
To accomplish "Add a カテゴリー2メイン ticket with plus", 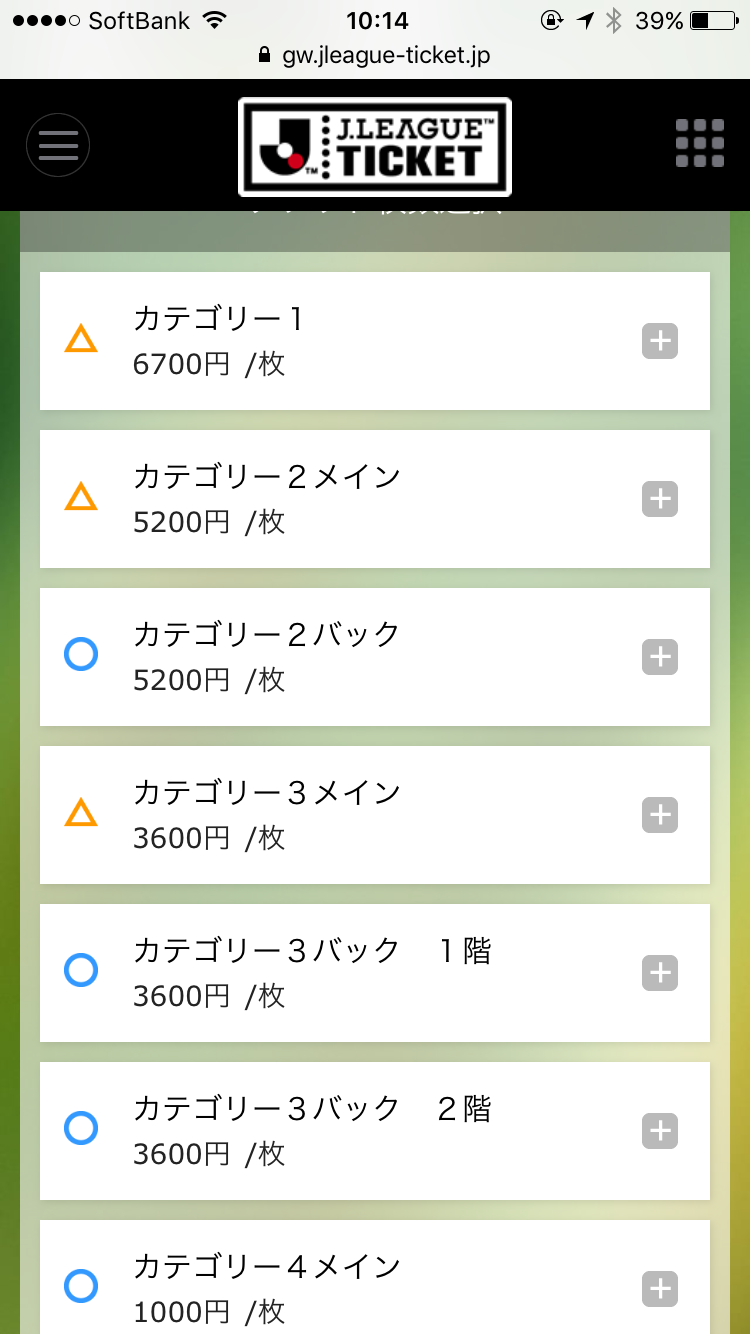I will tap(660, 499).
